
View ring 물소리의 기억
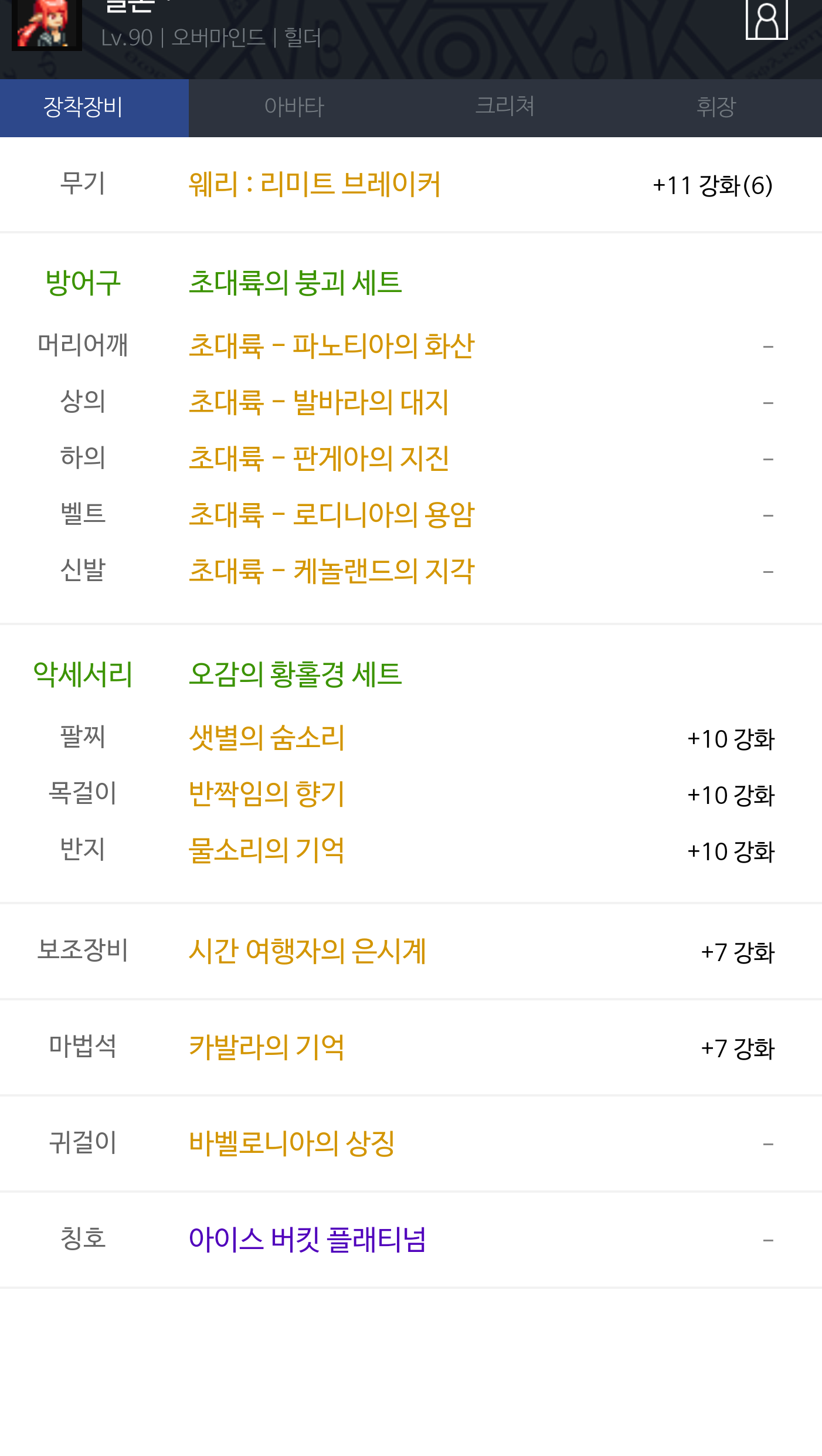point(267,850)
